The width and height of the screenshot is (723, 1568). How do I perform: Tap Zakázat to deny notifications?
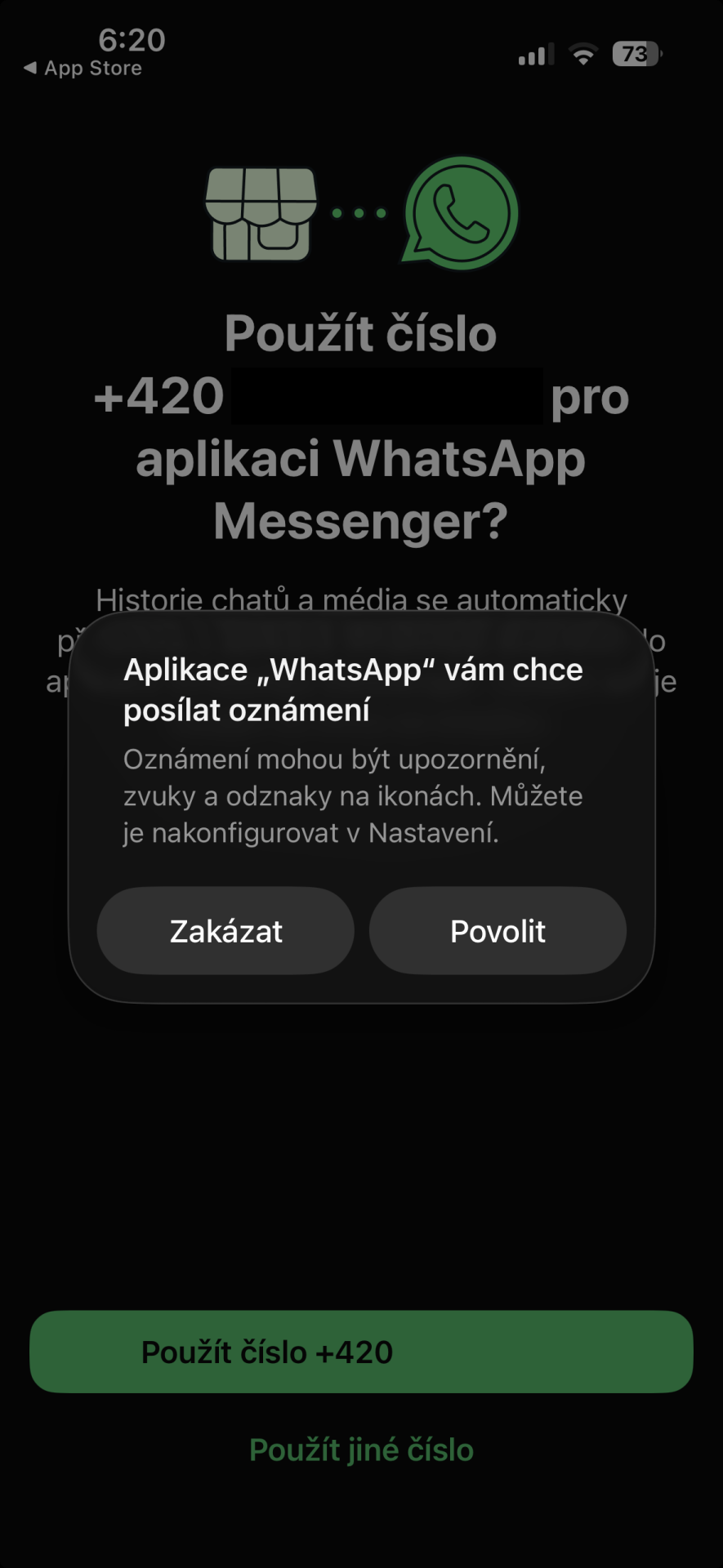point(225,930)
